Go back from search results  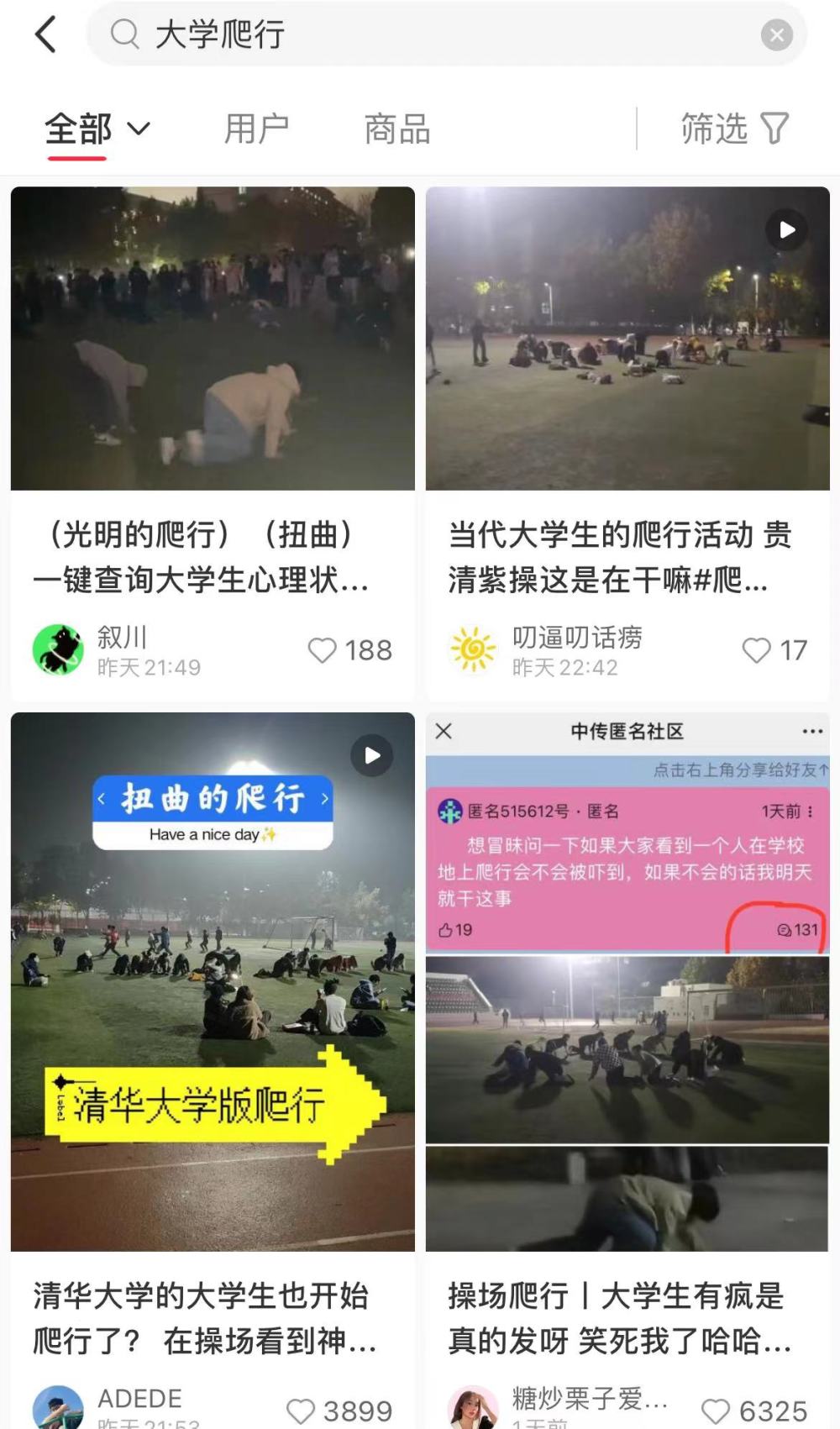(45, 35)
